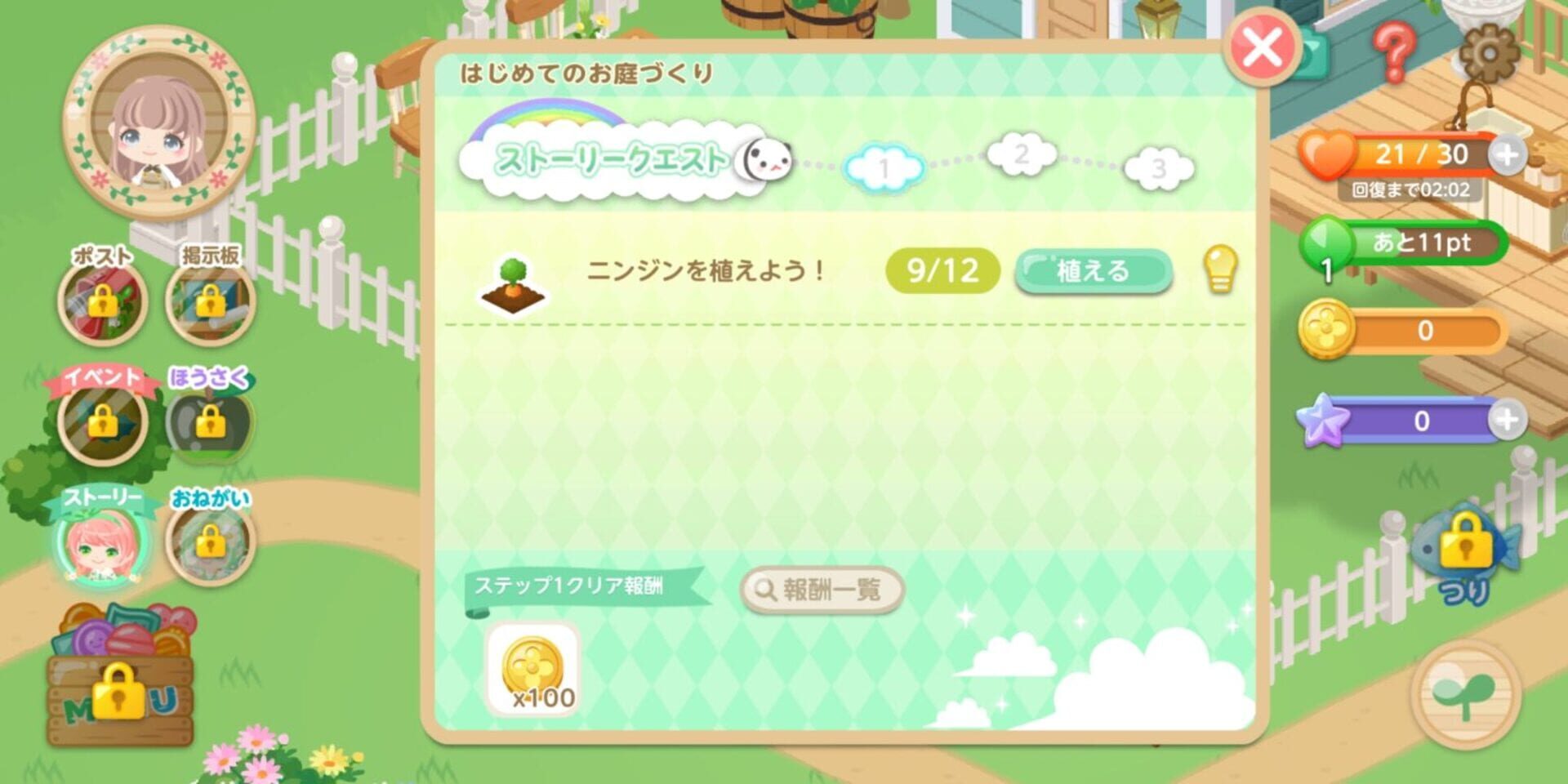Tap the x100 coin reward tile
The image size is (1568, 784).
[533, 670]
